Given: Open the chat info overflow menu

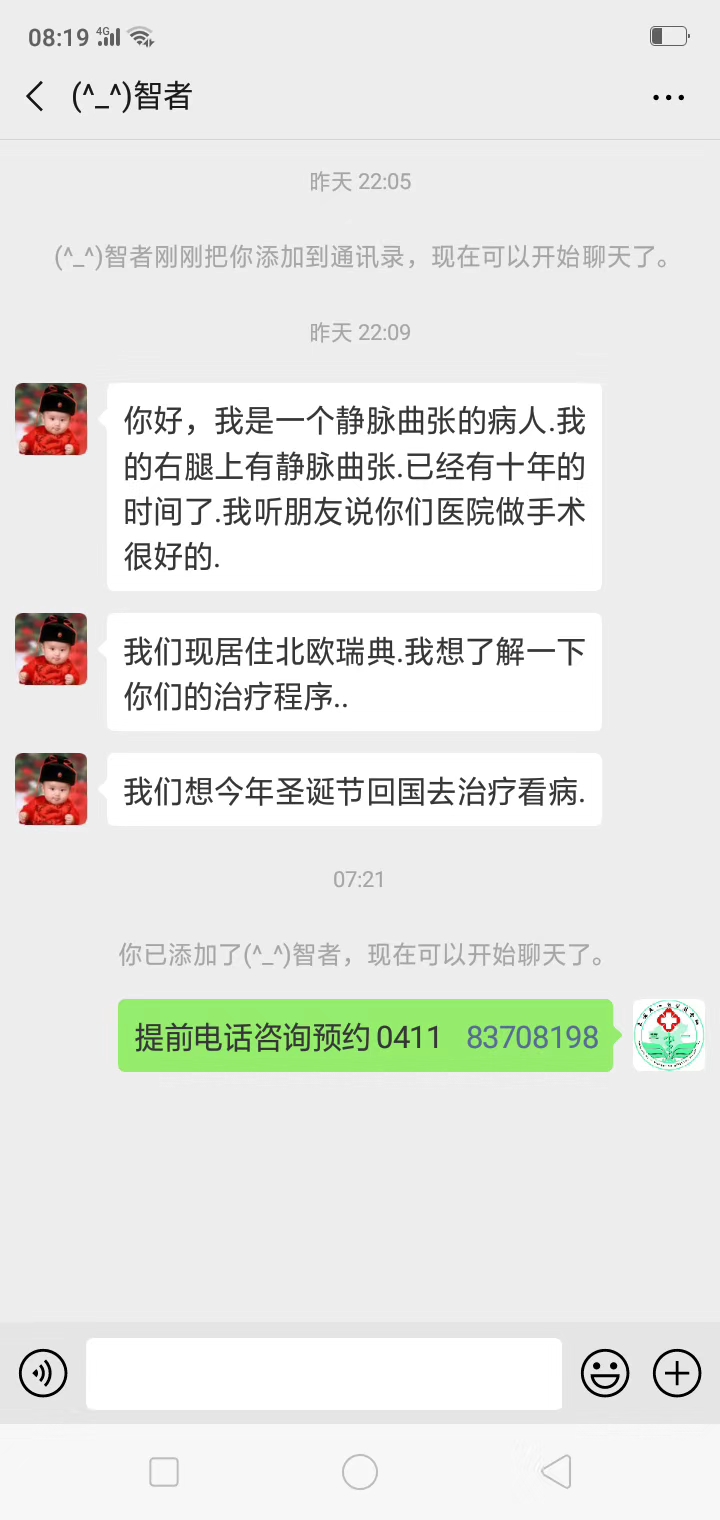Looking at the screenshot, I should 668,97.
